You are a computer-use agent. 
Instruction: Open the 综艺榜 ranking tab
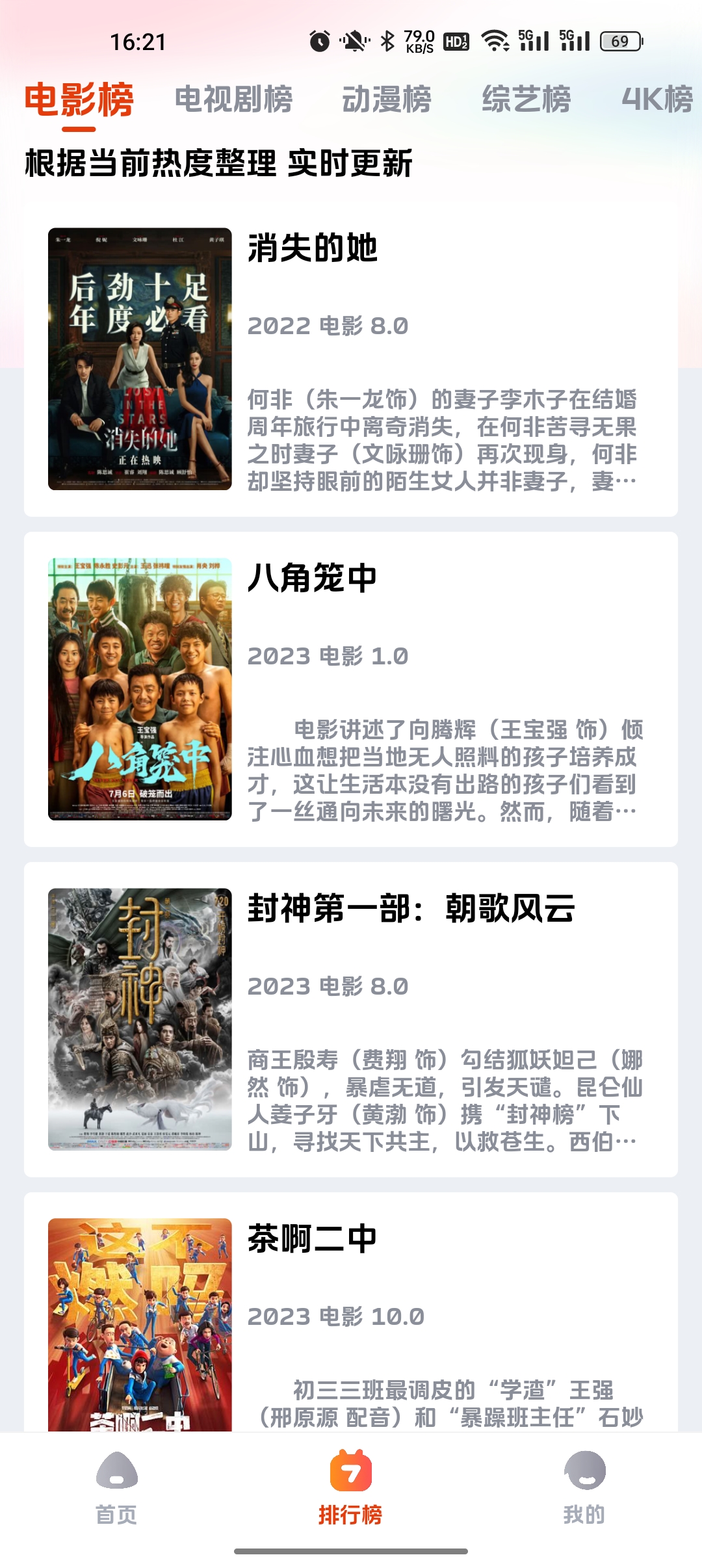526,99
